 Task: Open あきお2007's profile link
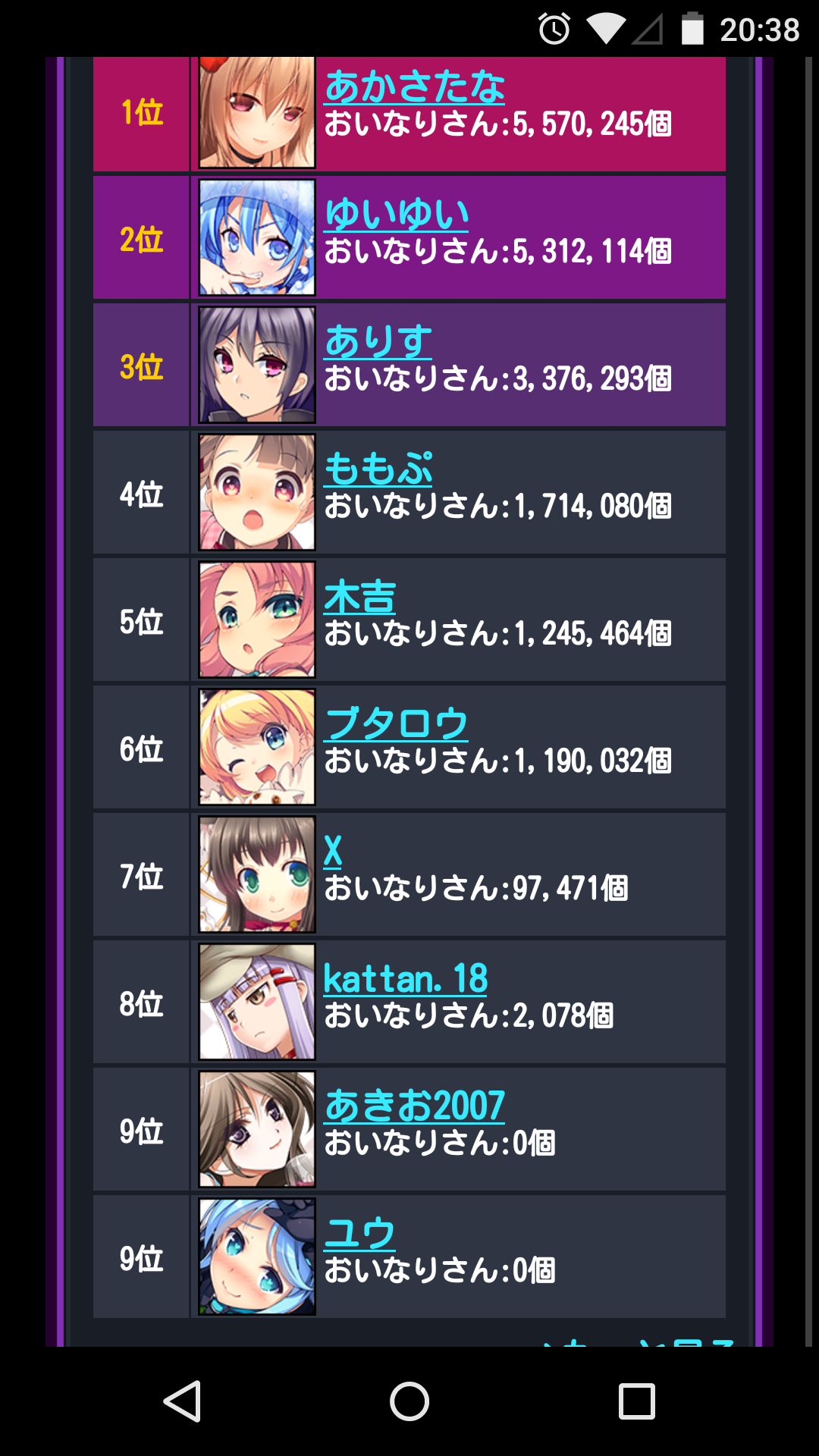(414, 1106)
